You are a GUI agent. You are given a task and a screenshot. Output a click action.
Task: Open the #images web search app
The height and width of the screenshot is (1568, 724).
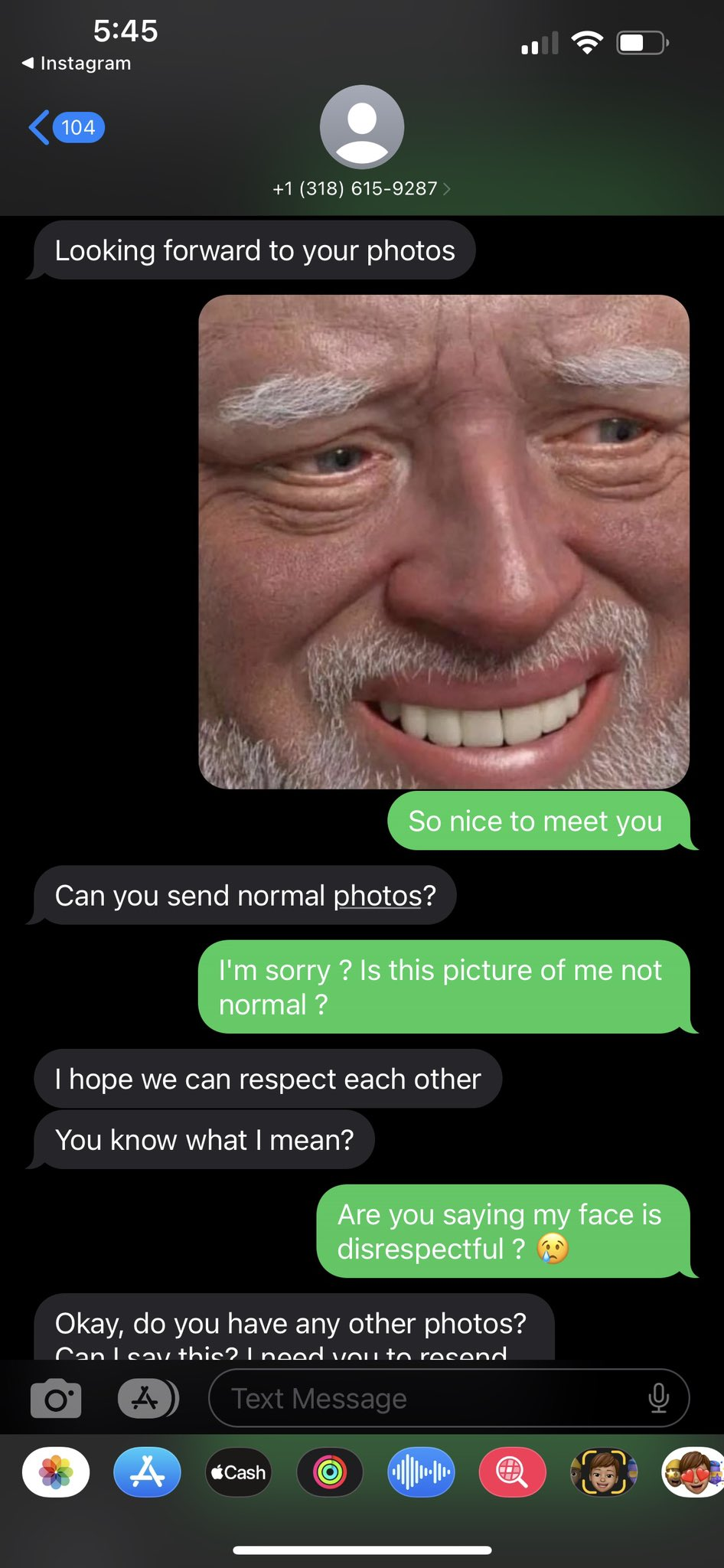click(512, 1472)
